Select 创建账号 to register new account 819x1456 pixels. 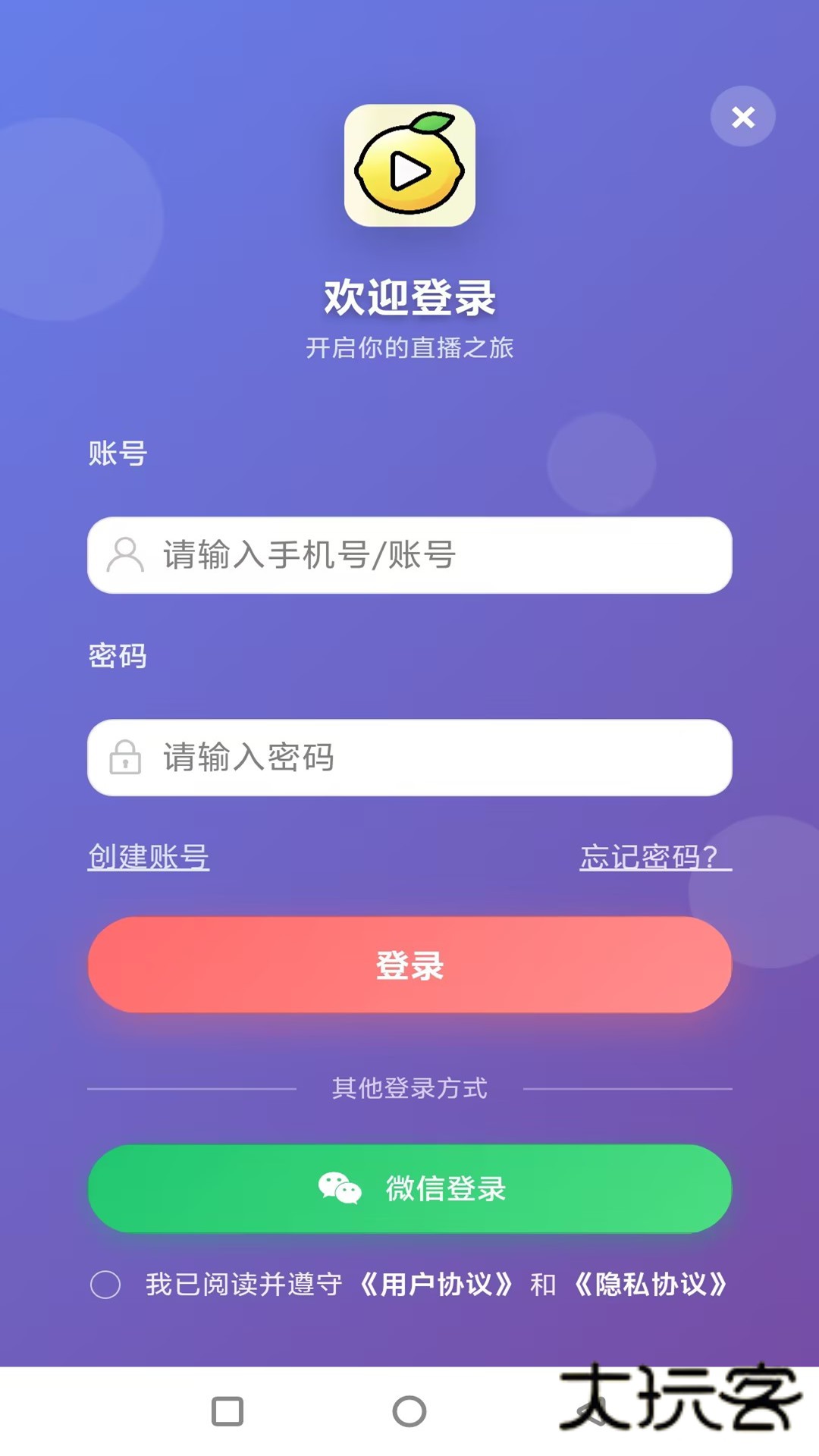point(149,859)
